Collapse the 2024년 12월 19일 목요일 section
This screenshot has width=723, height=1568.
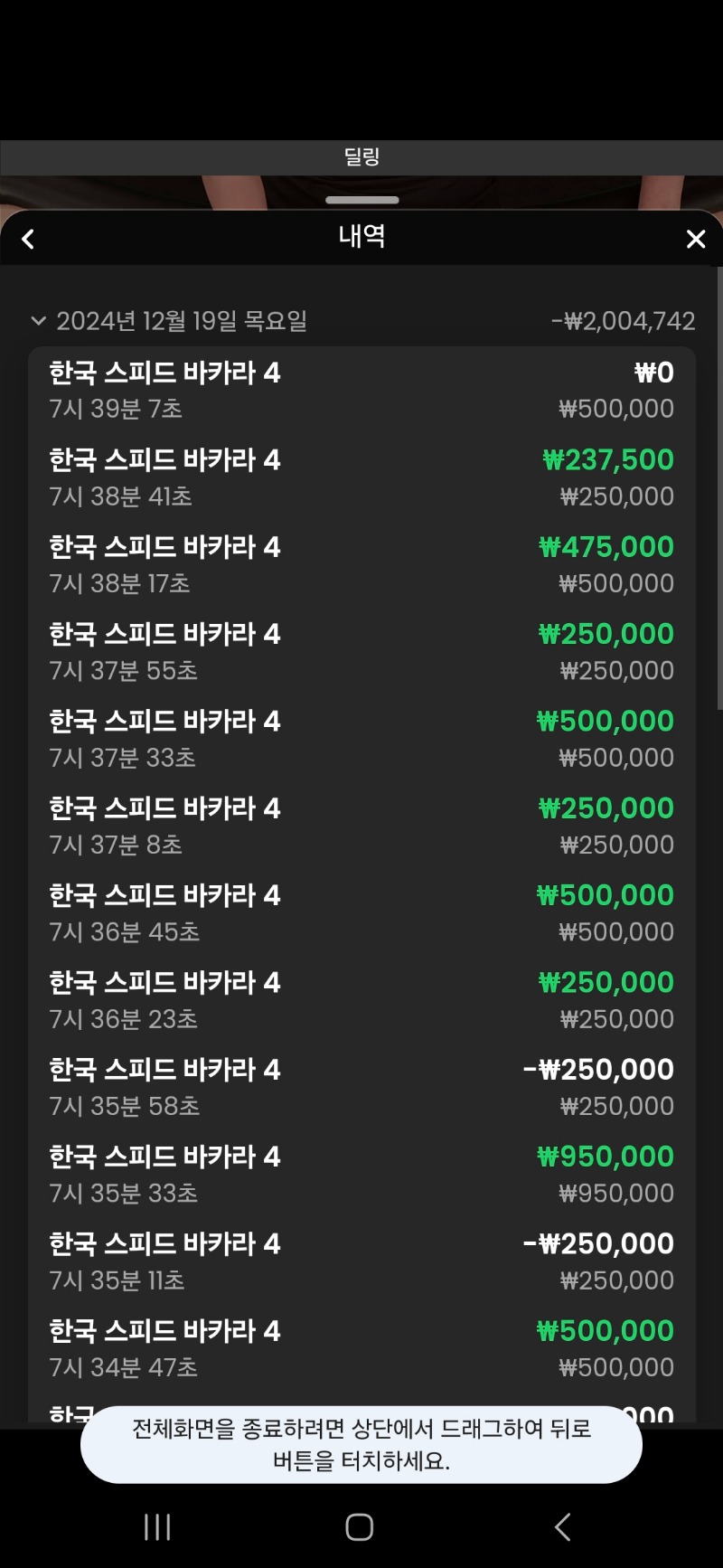click(38, 321)
